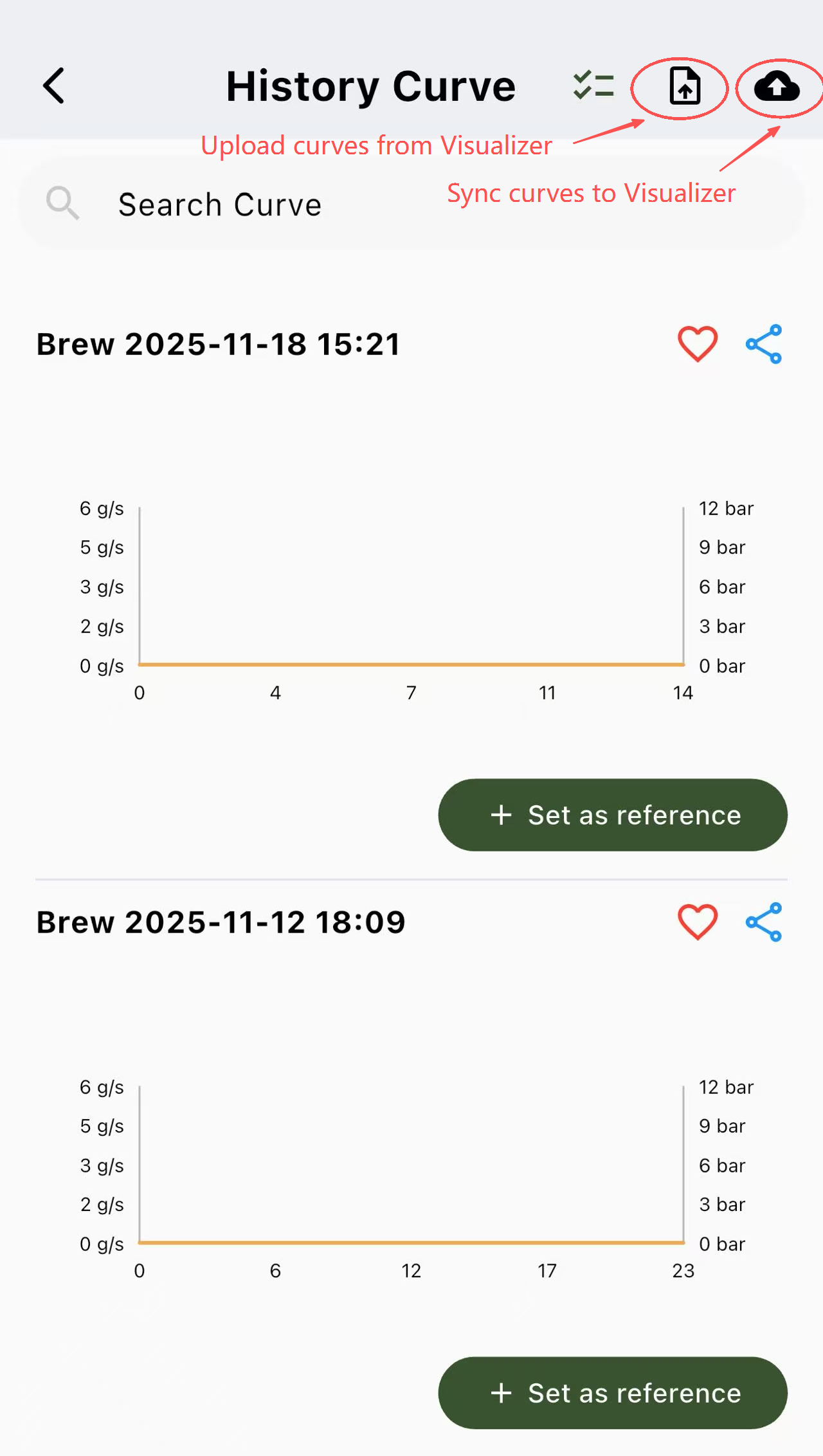Viewport: 823px width, 1456px height.
Task: View the second brew's chart area
Action: [411, 1164]
